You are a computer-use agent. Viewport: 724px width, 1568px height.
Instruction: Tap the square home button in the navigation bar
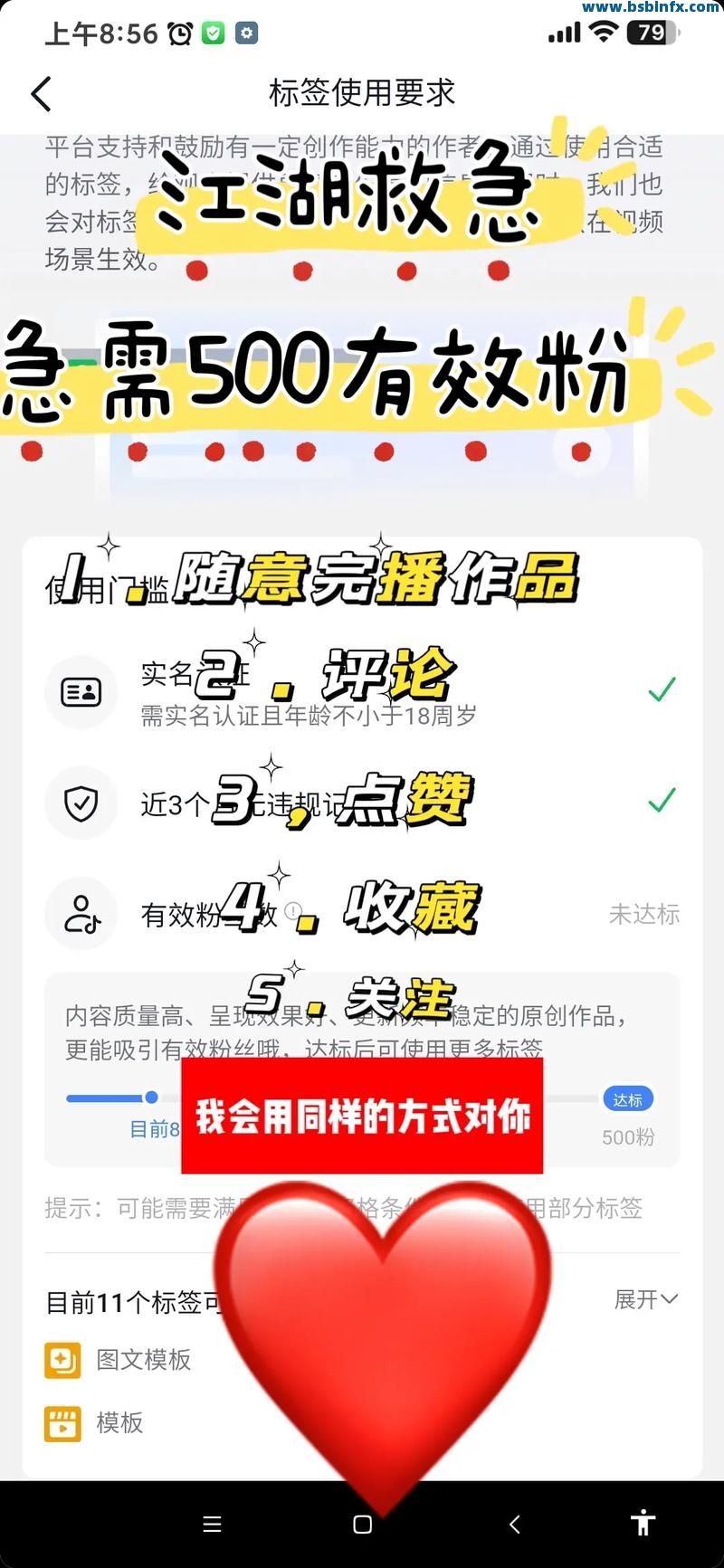coord(362,1524)
